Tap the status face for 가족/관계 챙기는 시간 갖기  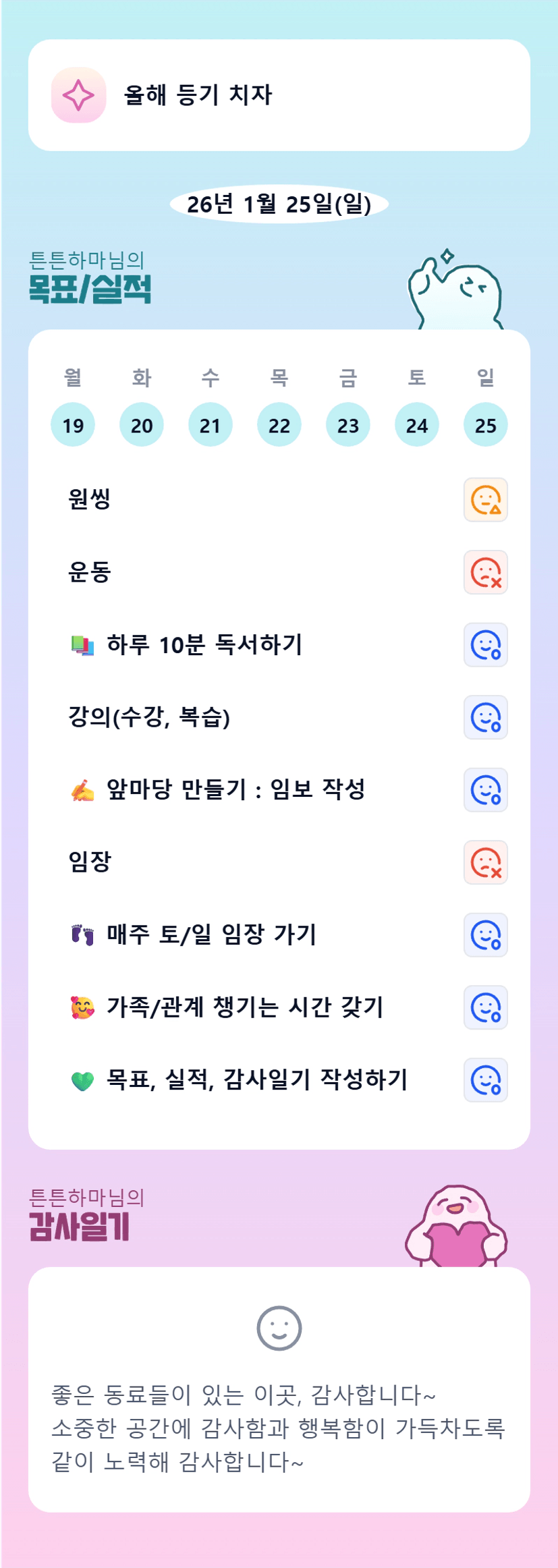point(486,1007)
